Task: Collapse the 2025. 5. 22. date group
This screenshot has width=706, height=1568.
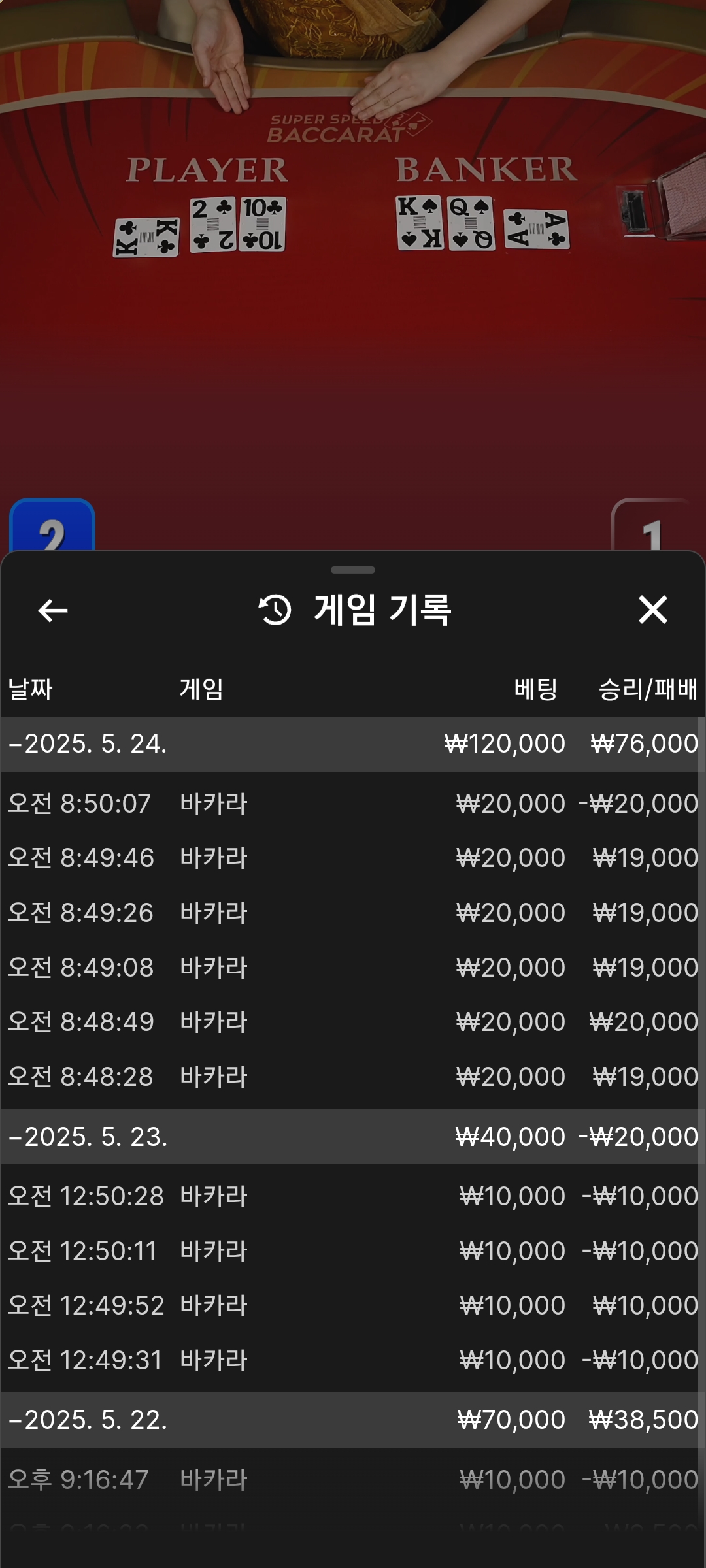Action: coord(353,1420)
